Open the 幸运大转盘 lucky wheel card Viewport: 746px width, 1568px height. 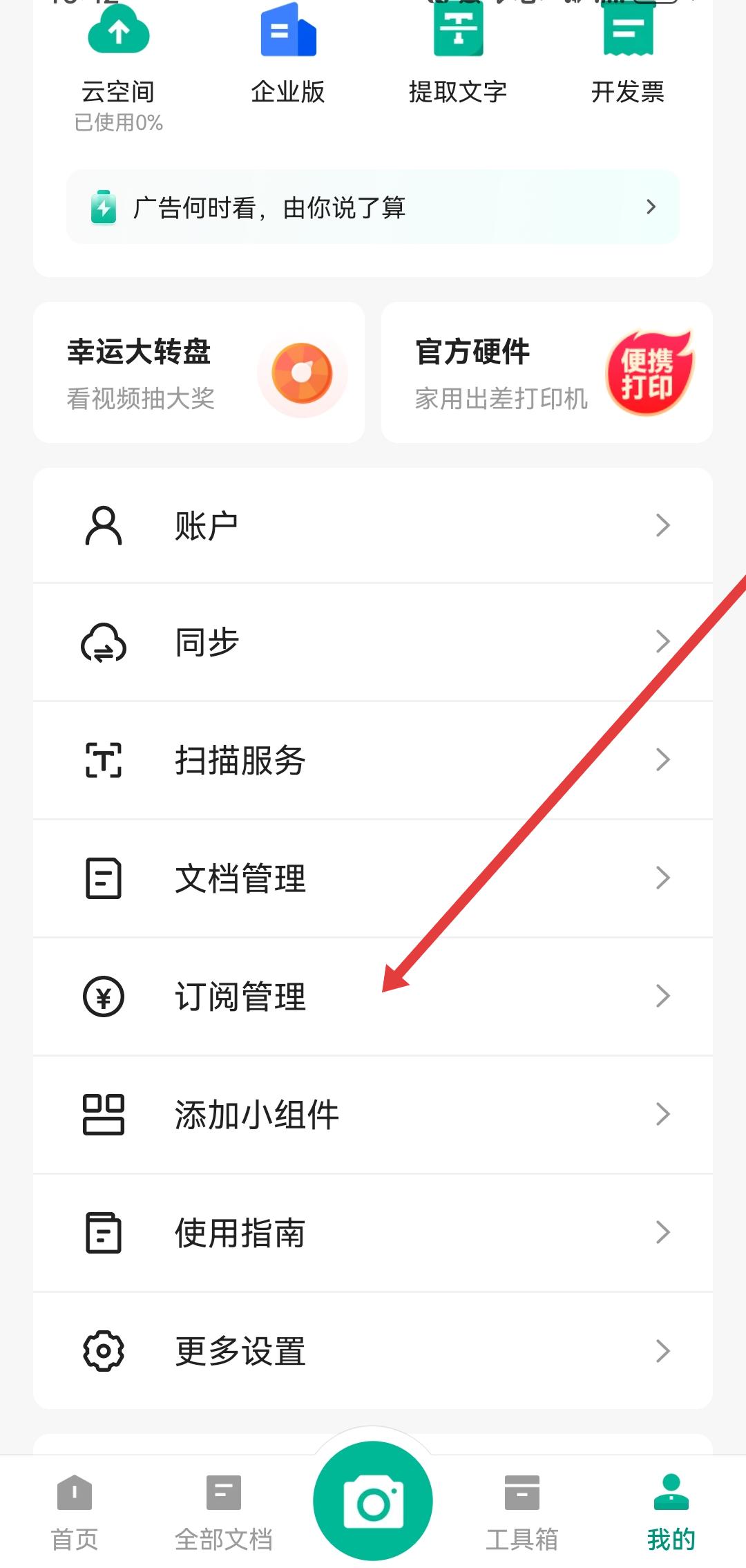[199, 372]
